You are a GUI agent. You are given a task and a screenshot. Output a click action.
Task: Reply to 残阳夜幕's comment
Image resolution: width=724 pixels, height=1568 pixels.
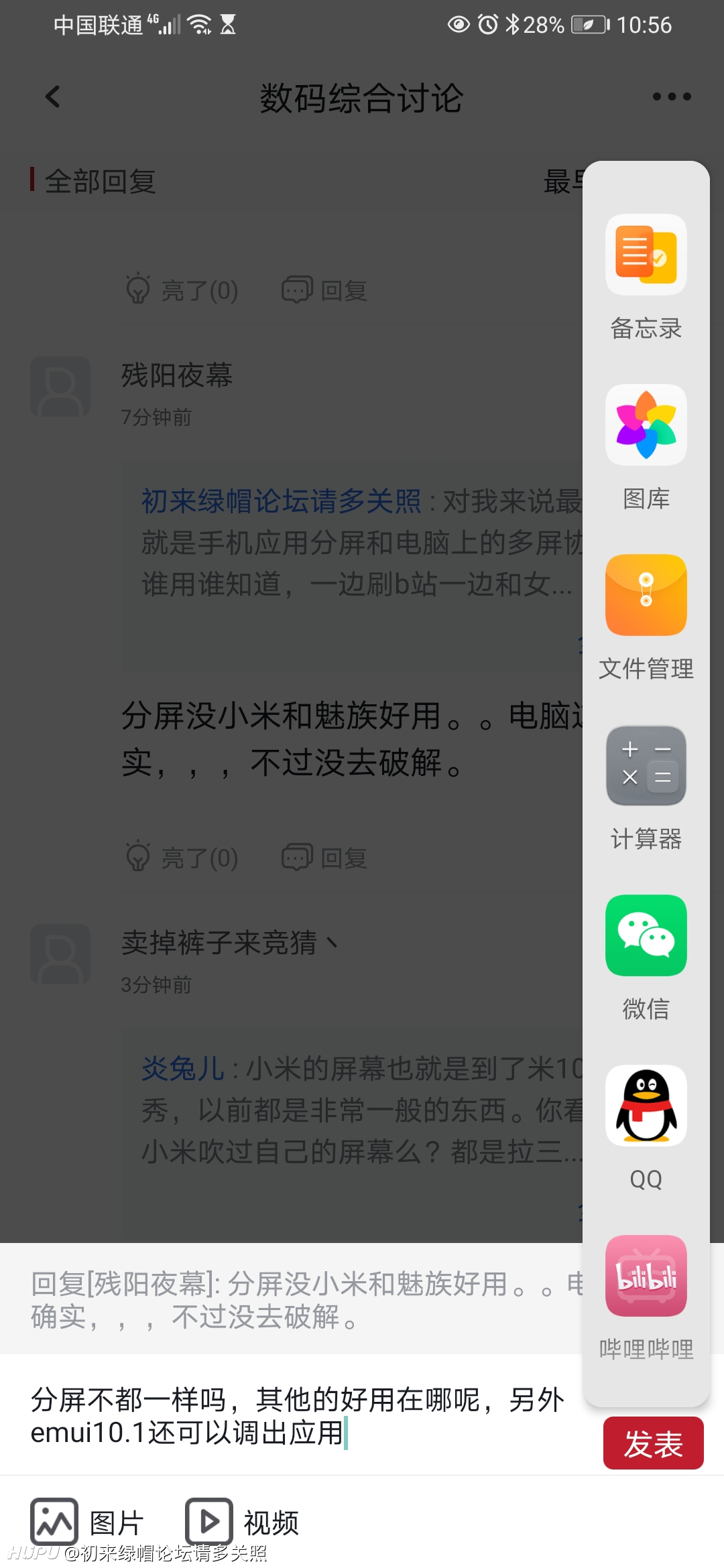324,858
